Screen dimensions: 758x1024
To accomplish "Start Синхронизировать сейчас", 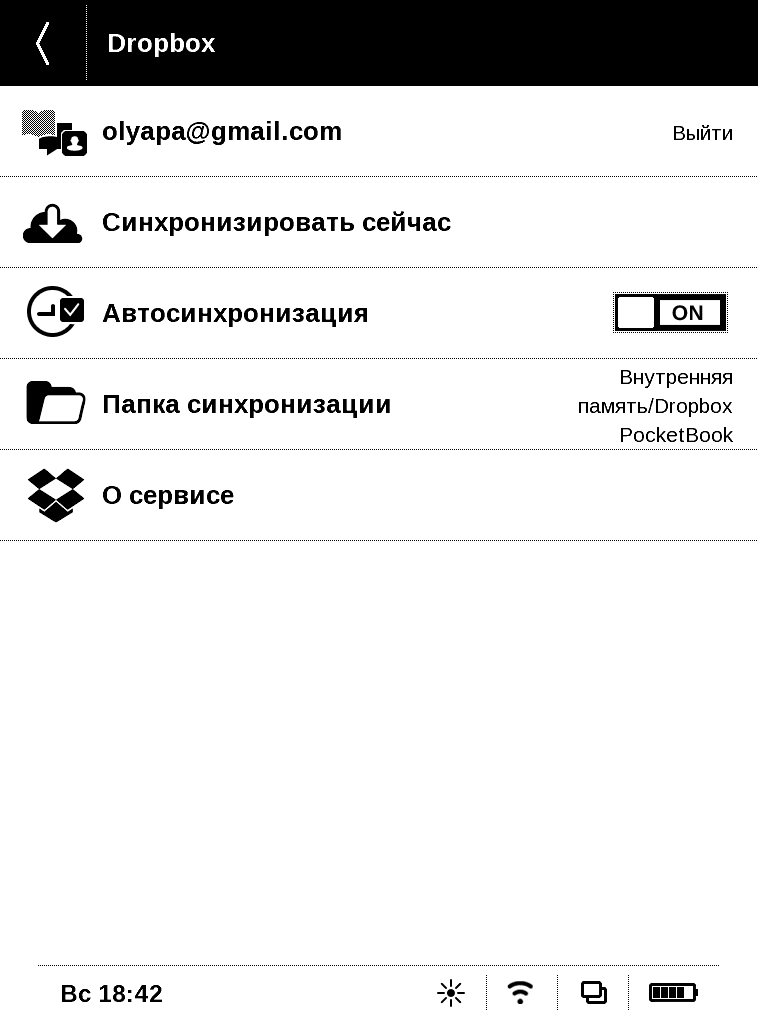I will (276, 222).
